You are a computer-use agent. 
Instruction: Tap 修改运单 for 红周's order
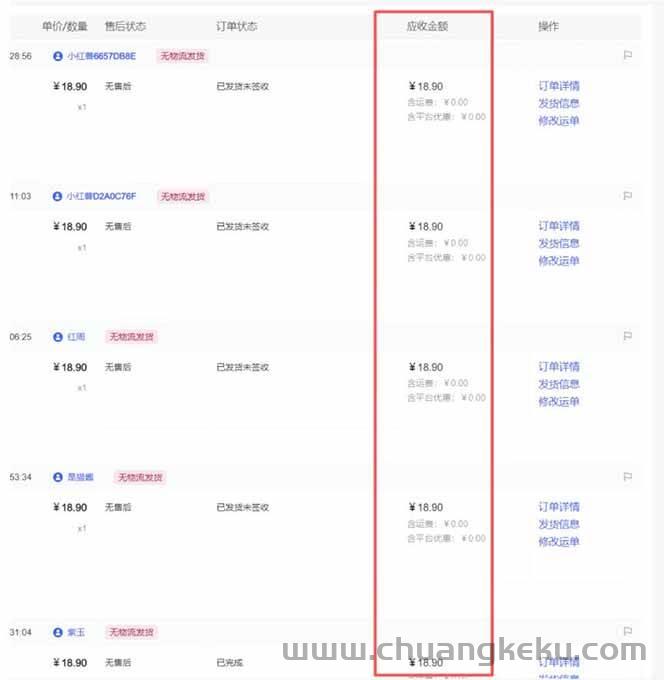(x=559, y=401)
